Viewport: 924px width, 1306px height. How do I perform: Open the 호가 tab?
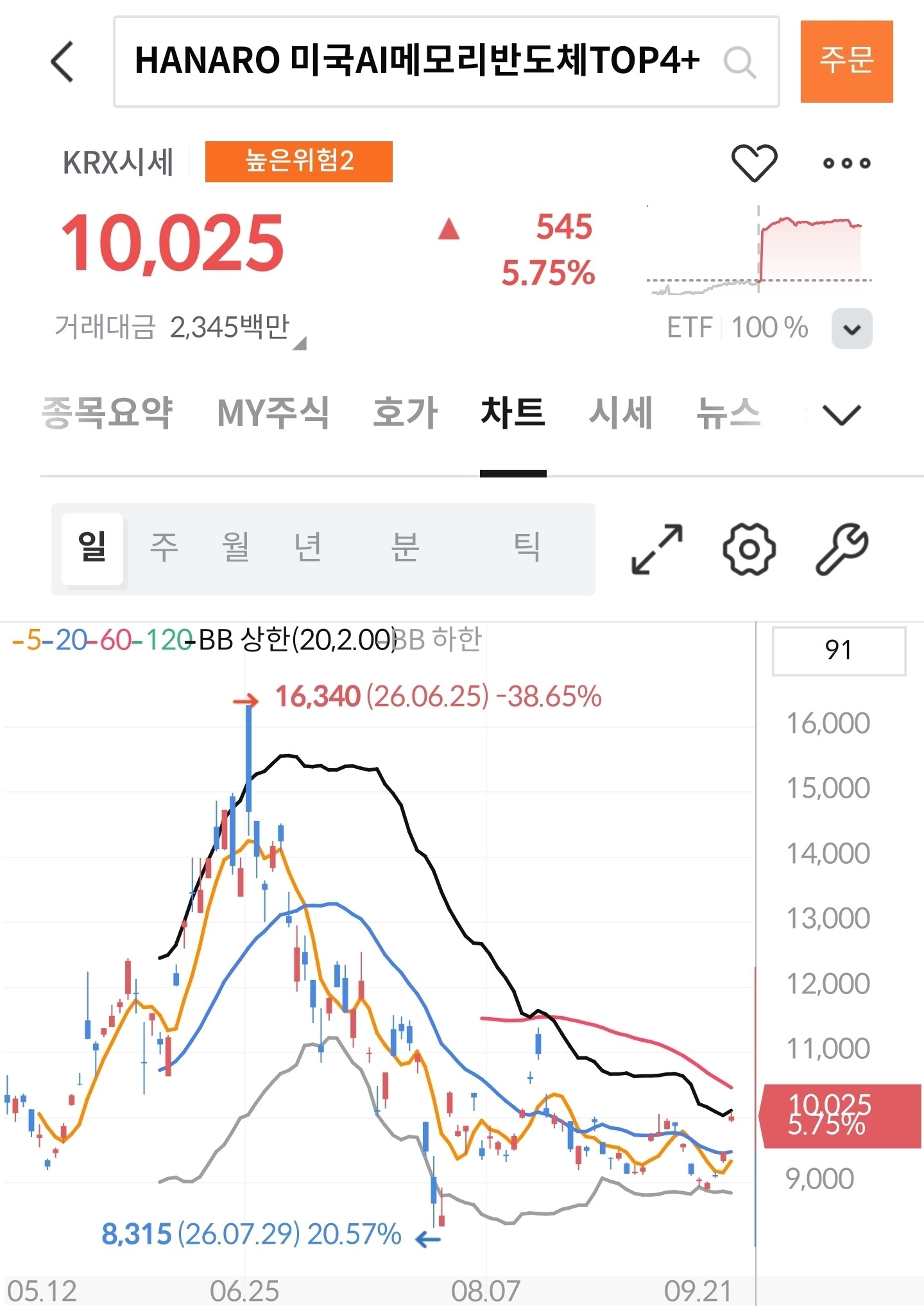click(406, 413)
